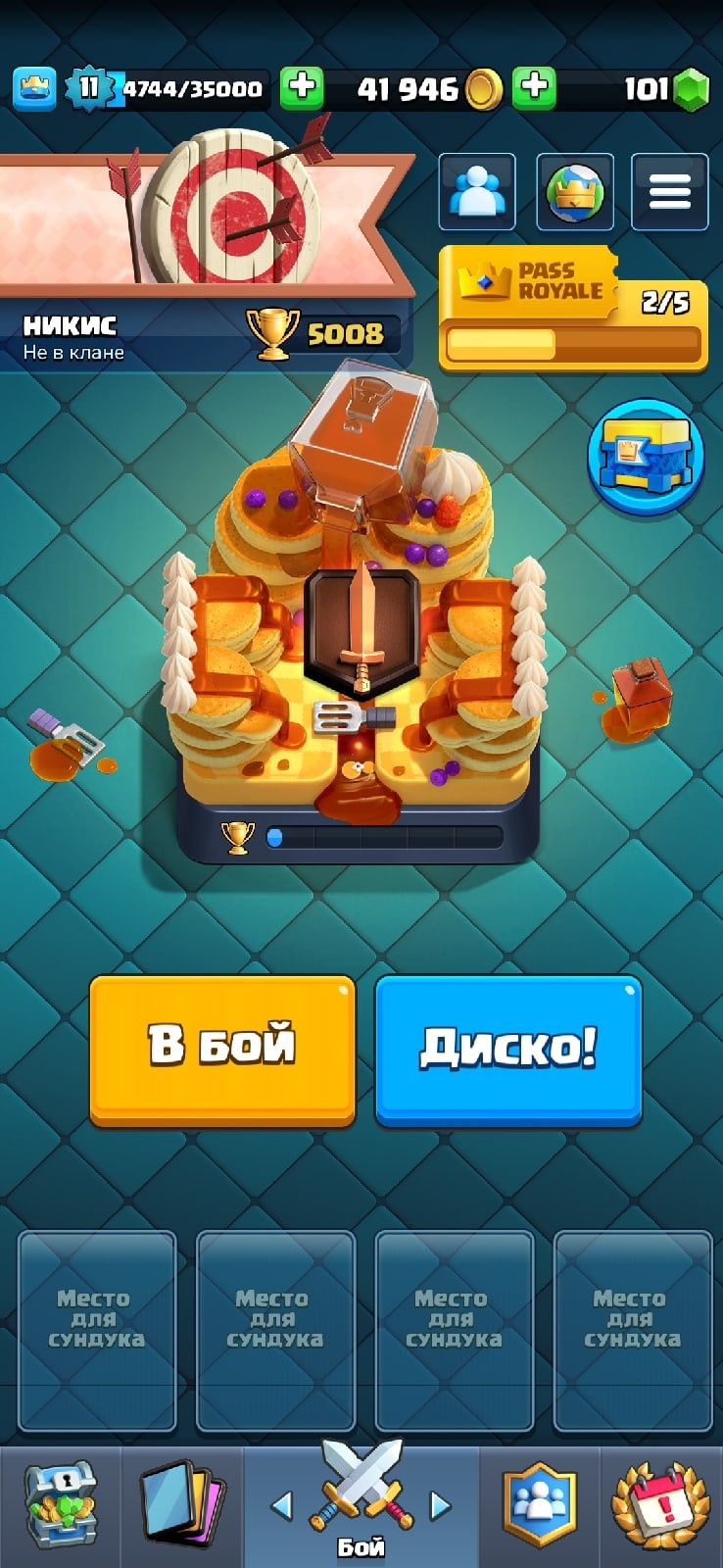Open player profile НИКИС banner
Viewport: 723px width, 1568px height.
(206, 336)
